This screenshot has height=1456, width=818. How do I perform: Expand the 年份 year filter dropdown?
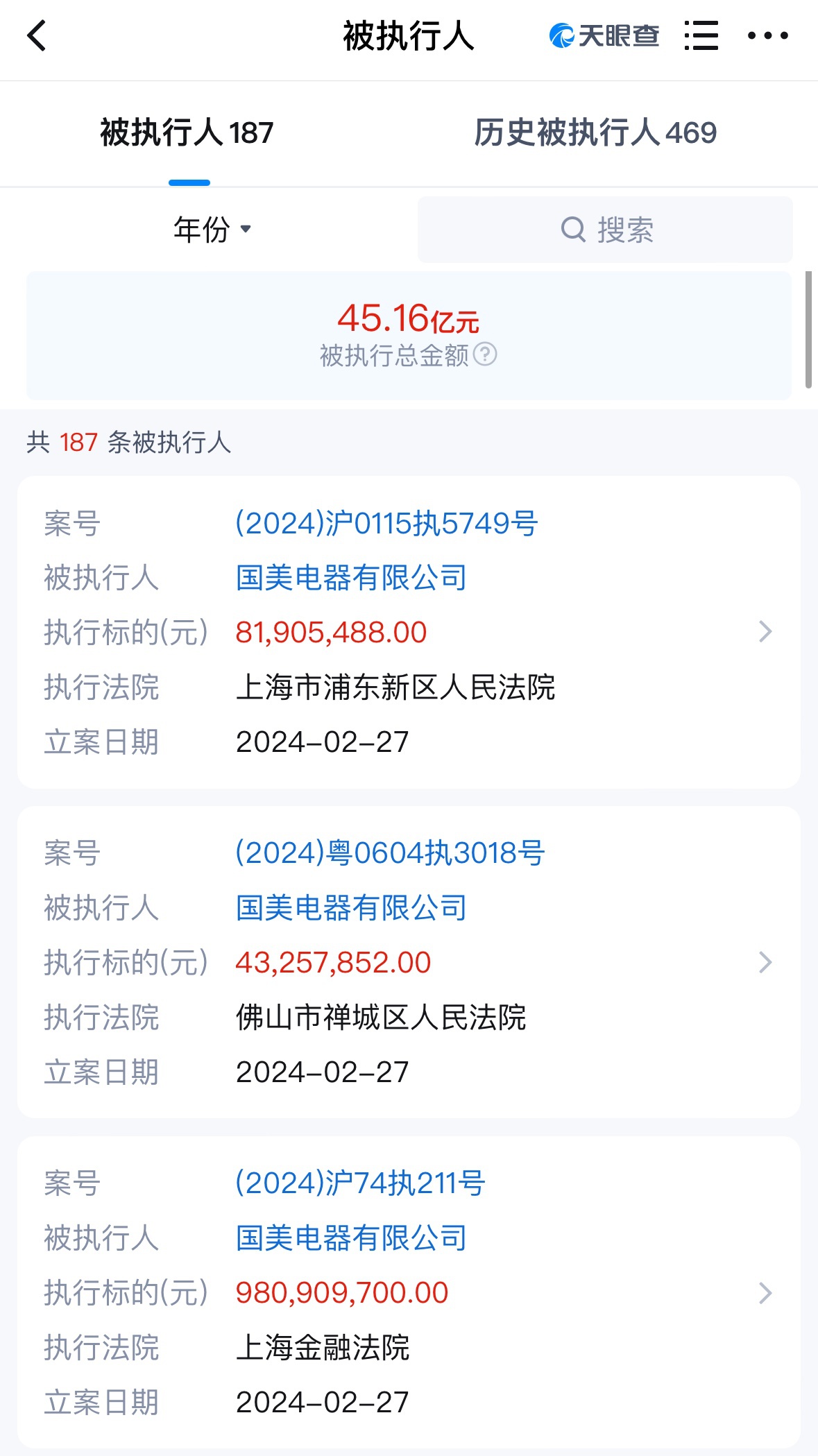coord(212,230)
